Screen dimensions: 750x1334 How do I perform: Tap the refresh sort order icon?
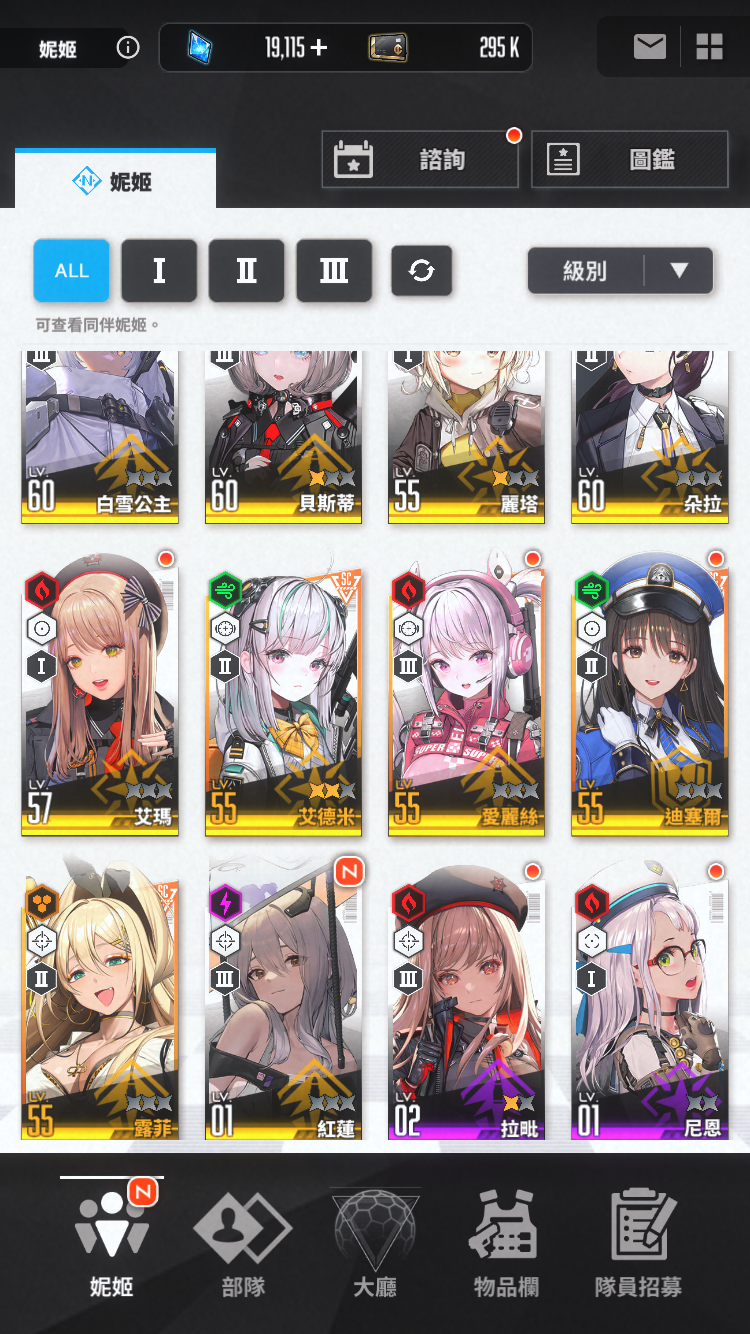pos(422,271)
